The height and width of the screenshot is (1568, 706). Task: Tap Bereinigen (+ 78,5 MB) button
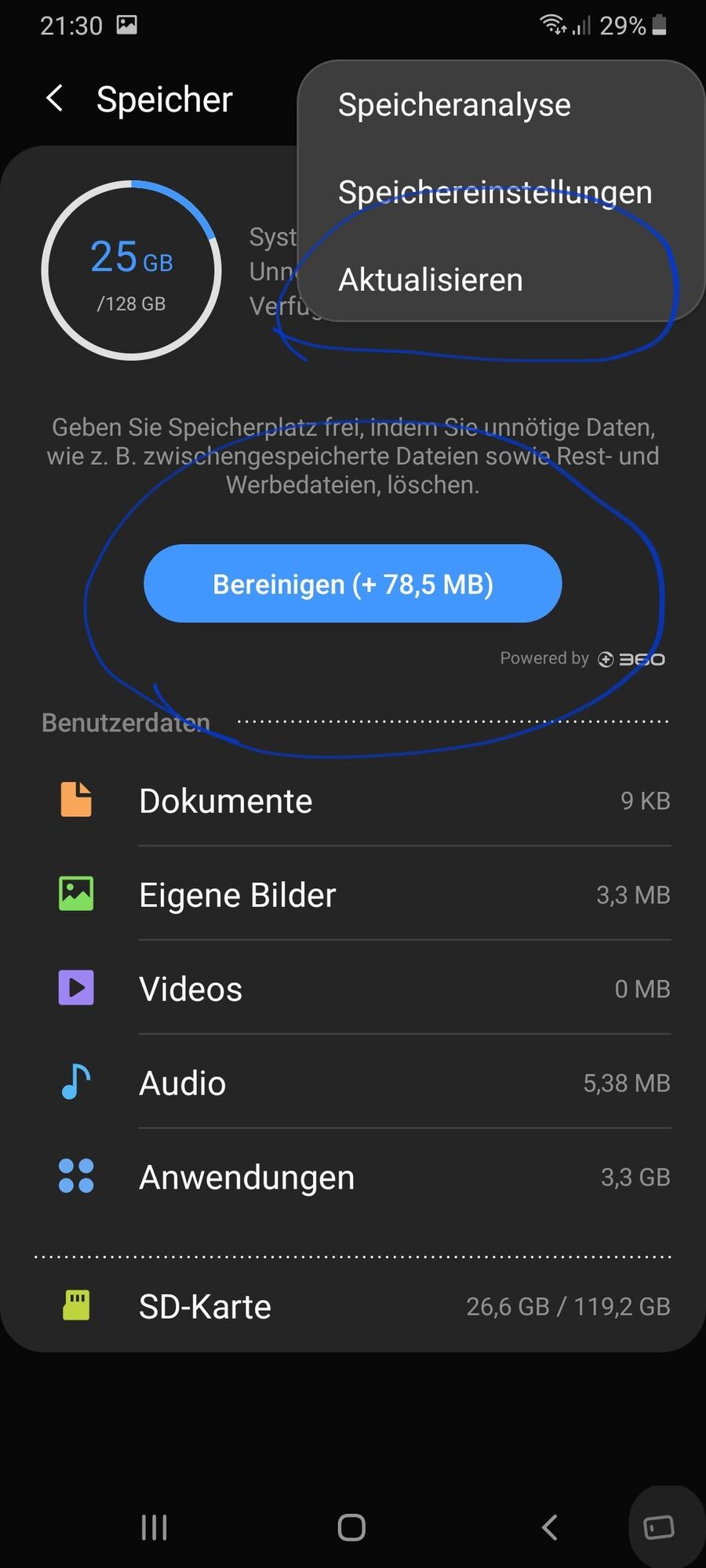coord(352,583)
